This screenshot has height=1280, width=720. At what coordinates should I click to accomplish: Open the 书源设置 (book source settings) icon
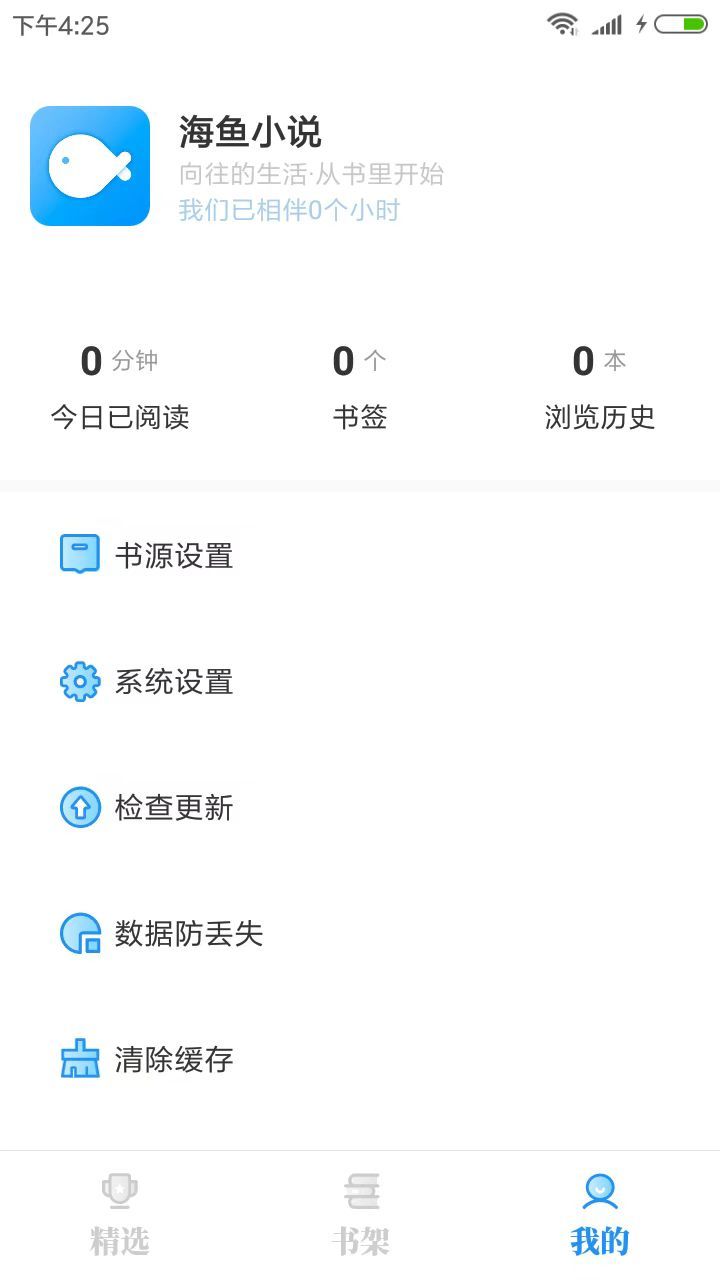pos(79,555)
